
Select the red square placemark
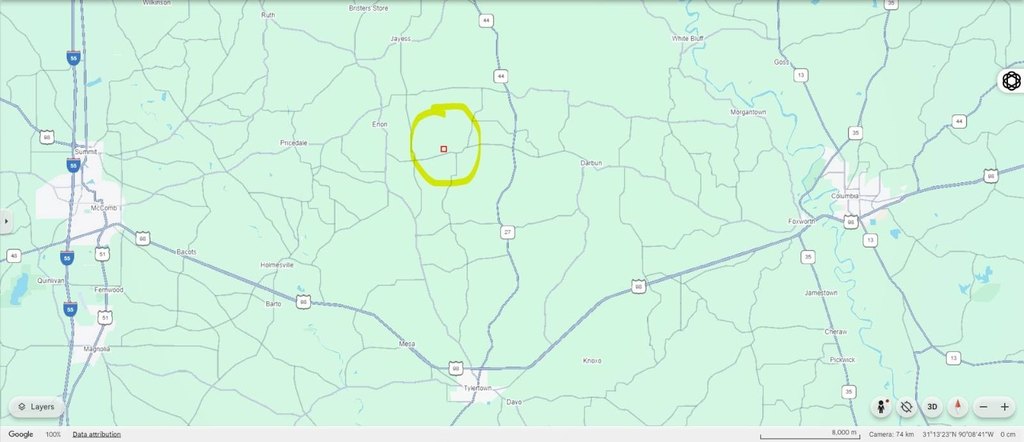[x=444, y=149]
